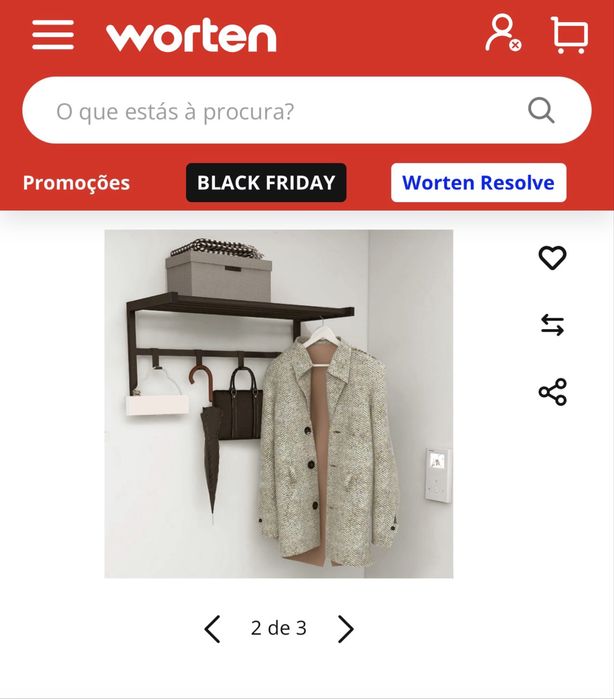Image resolution: width=614 pixels, height=699 pixels.
Task: Tap the search field 'O que estás à procura?'
Action: tap(270, 111)
